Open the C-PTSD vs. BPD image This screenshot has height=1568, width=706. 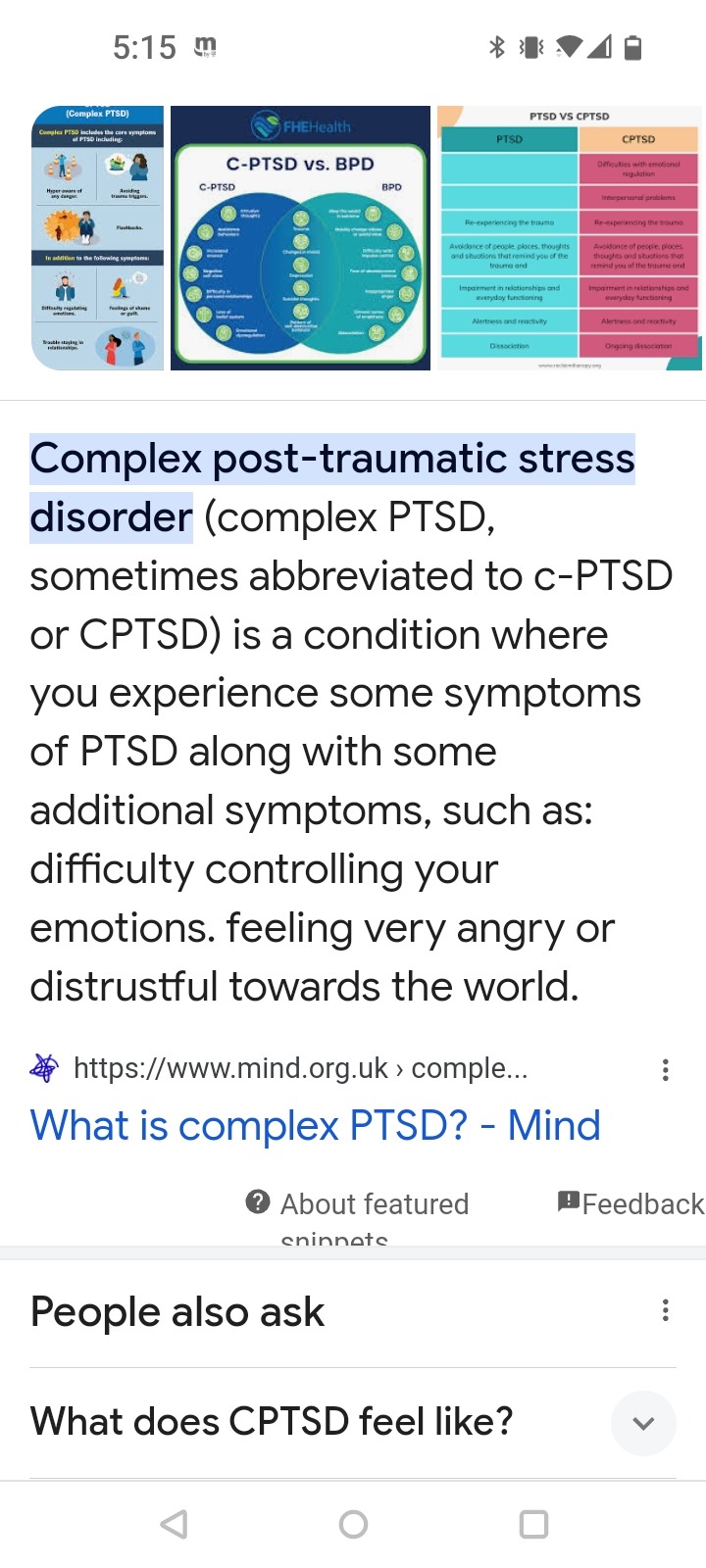tap(300, 238)
